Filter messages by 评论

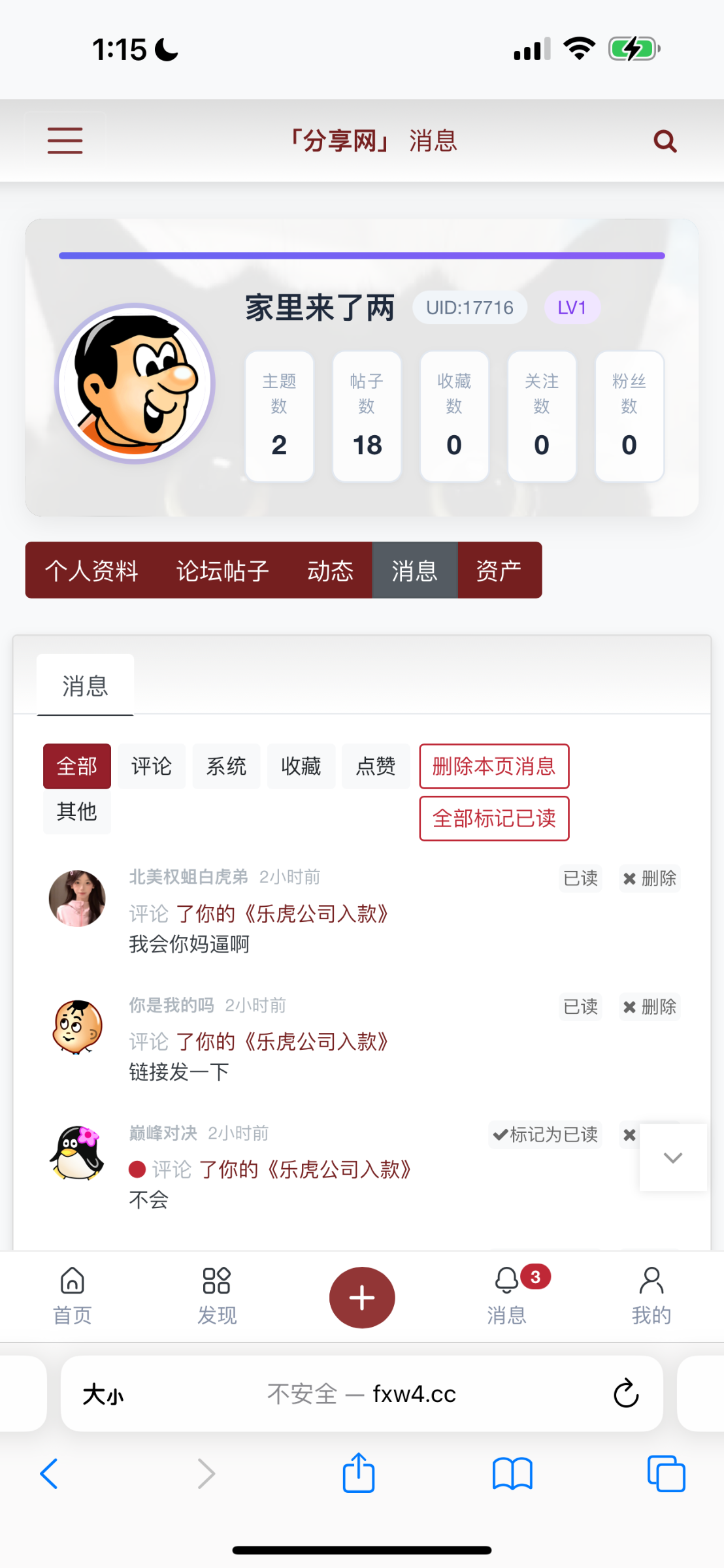(152, 766)
